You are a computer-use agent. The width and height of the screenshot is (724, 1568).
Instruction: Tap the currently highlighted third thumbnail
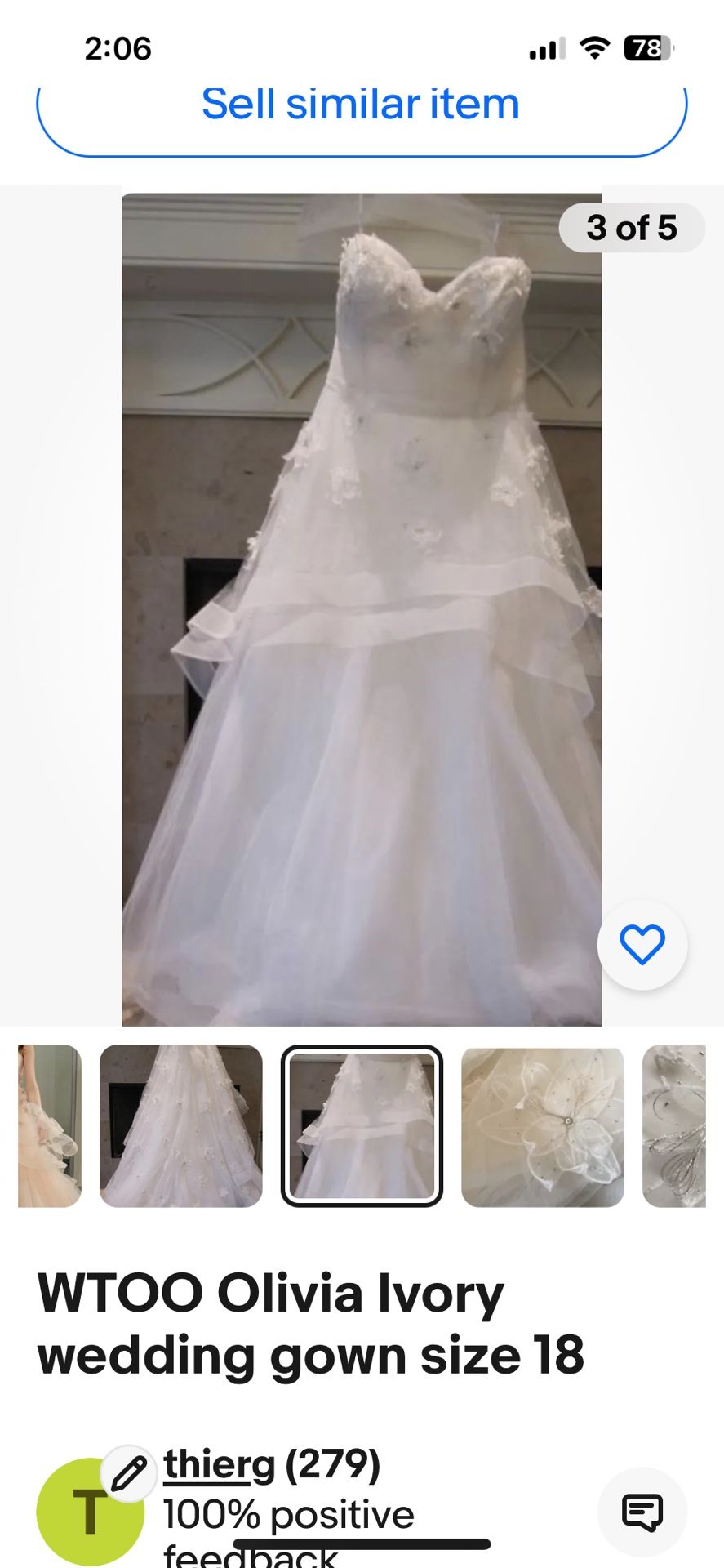click(362, 1131)
